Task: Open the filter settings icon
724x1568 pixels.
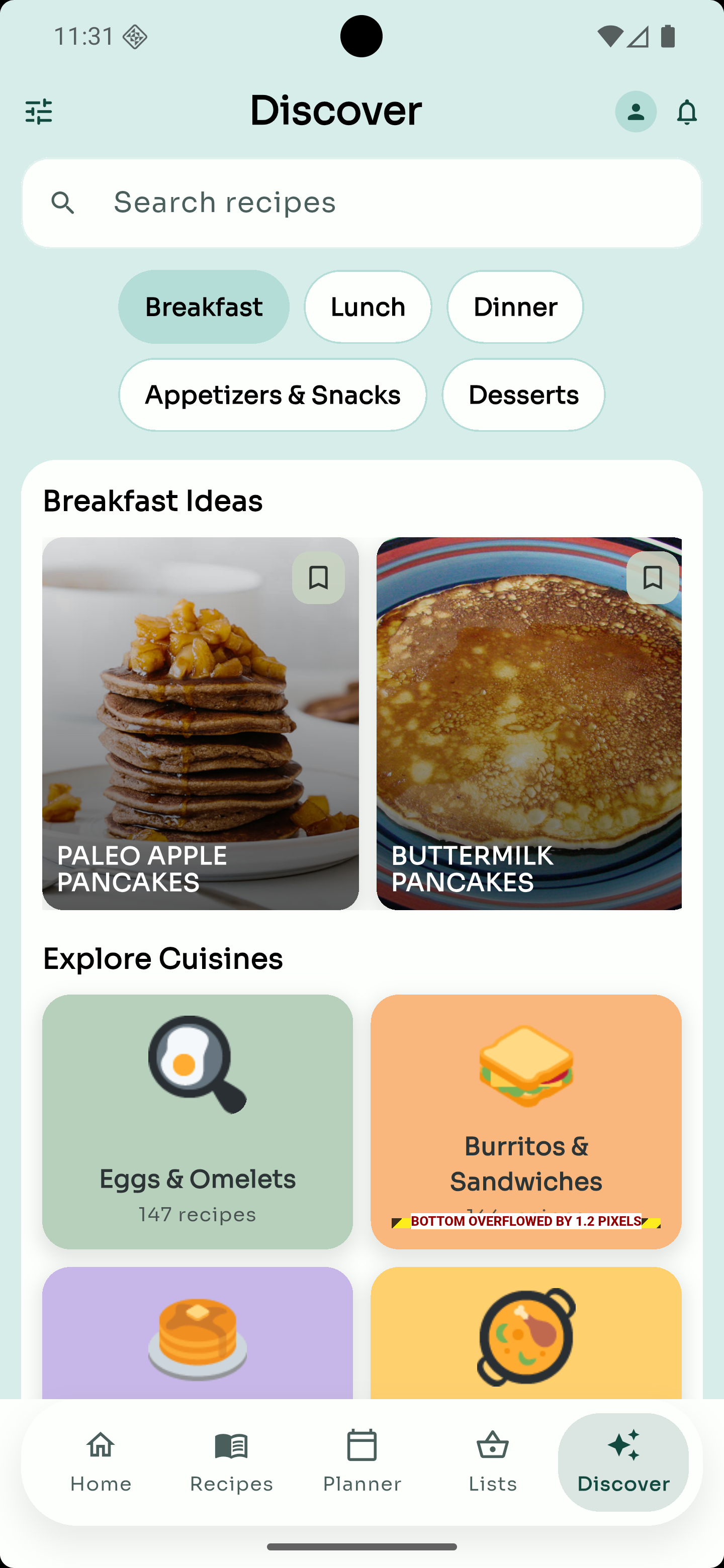Action: 39,112
